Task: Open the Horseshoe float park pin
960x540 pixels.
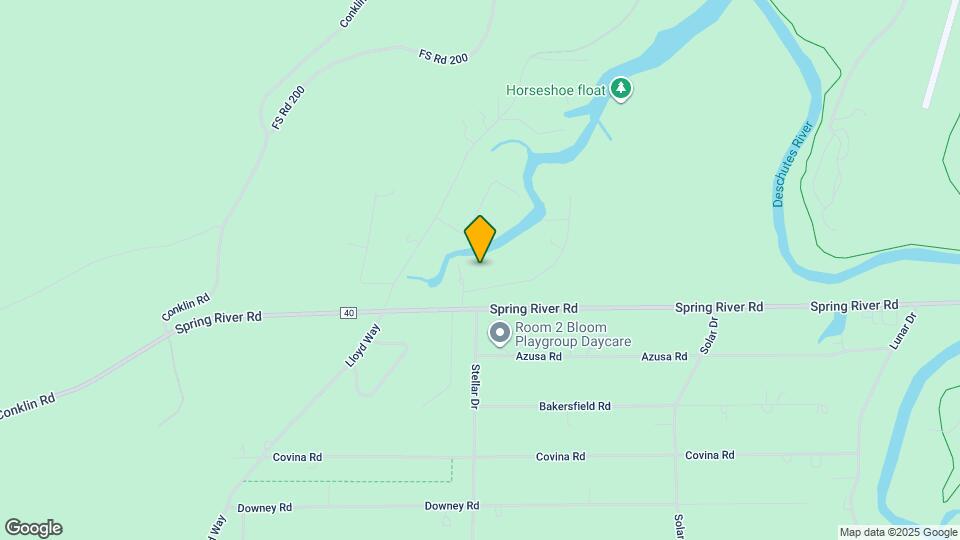Action: coord(622,89)
